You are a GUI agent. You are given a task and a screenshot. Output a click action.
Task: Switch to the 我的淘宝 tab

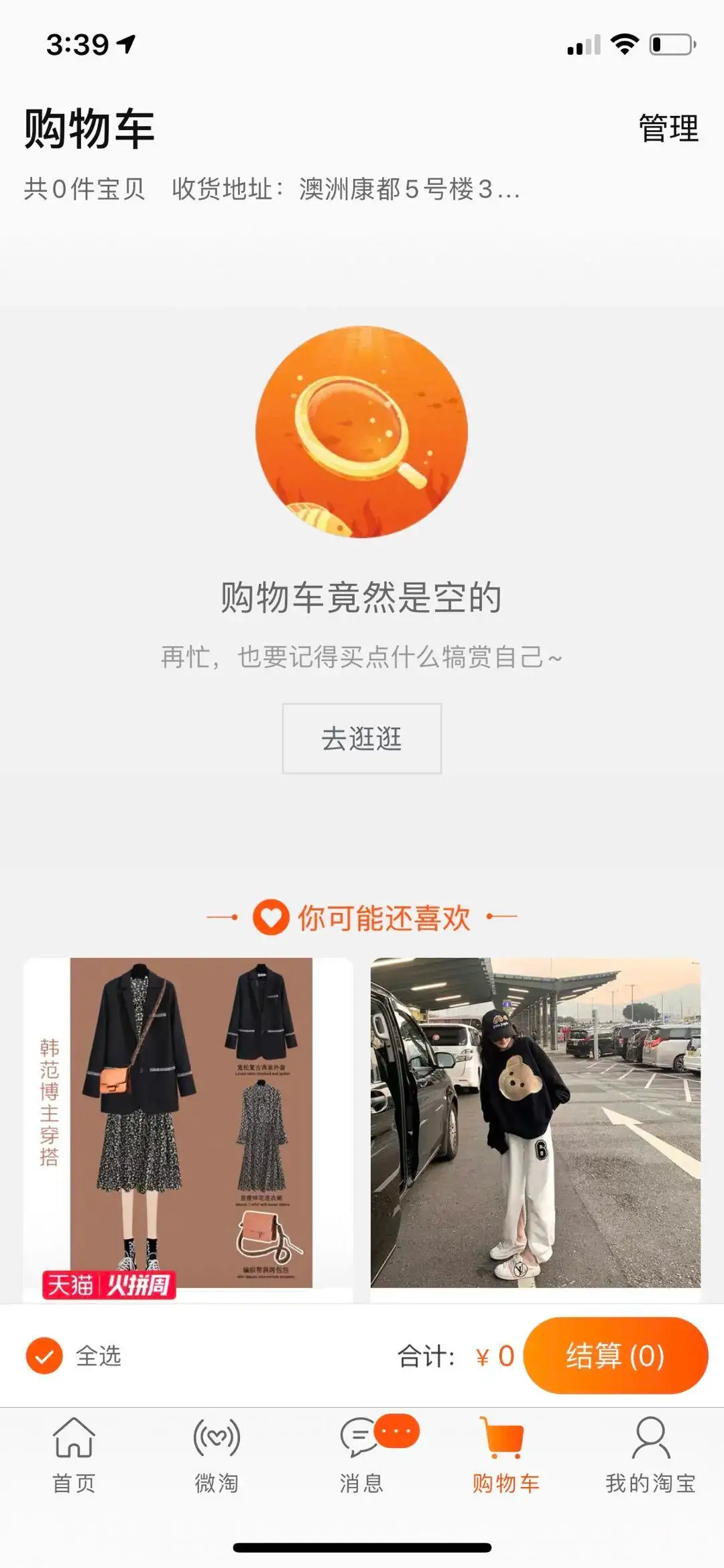click(x=650, y=1455)
